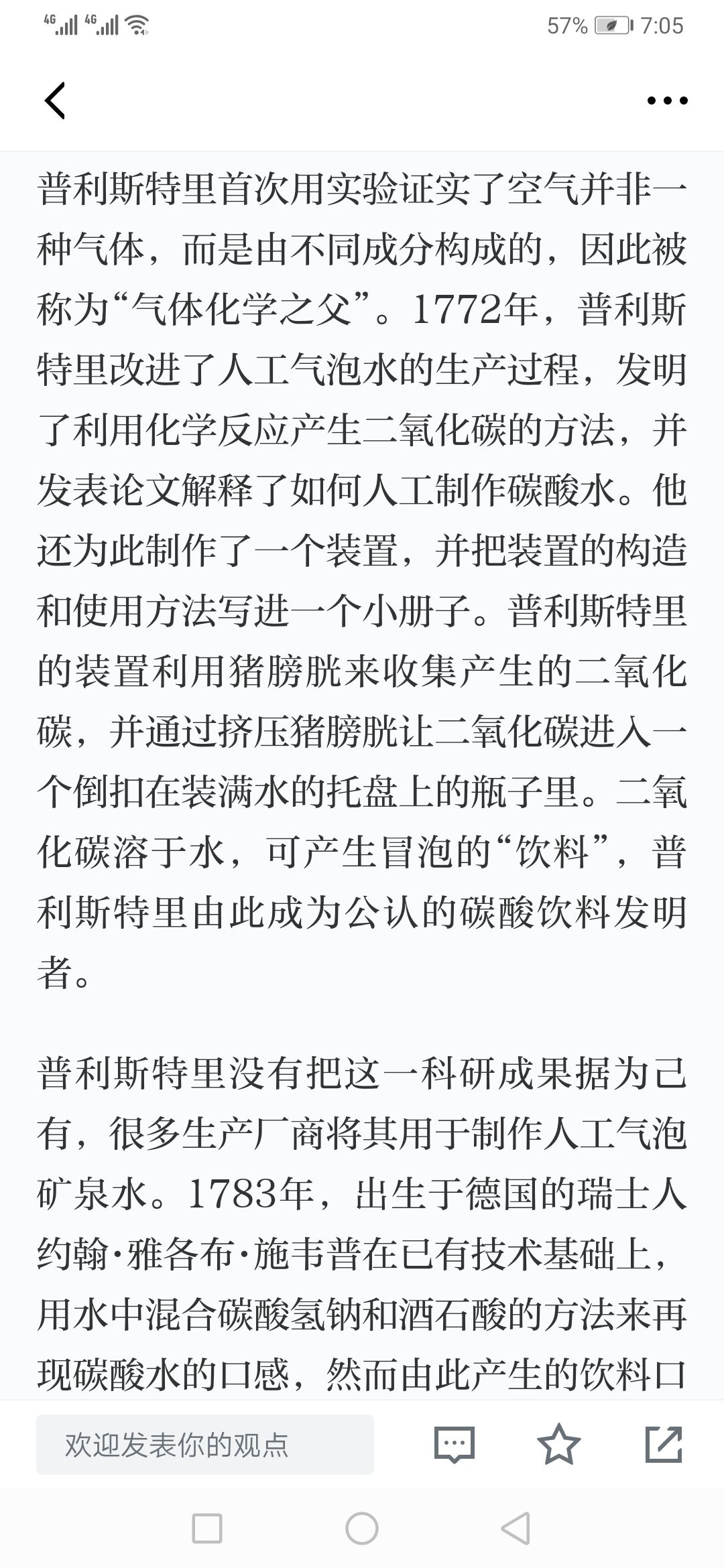724x1568 pixels.
Task: Tap the system back triangle button
Action: (x=516, y=1528)
